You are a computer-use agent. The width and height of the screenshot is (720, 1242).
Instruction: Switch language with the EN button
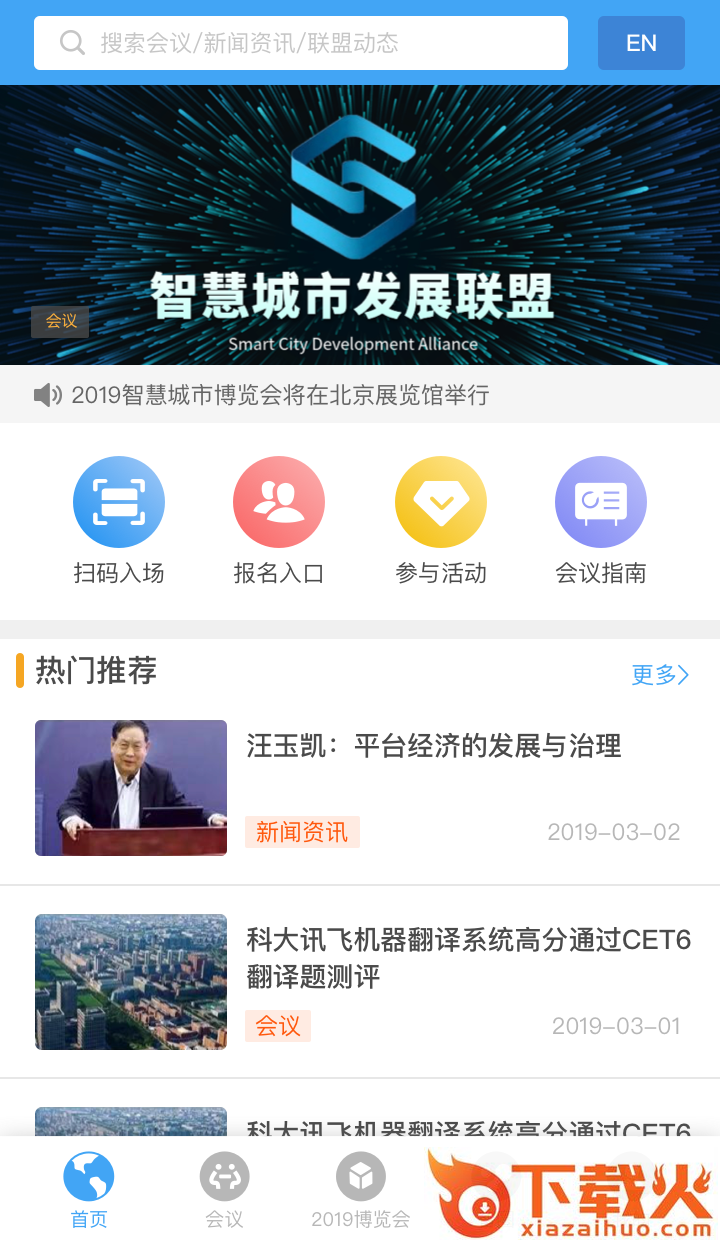point(641,43)
